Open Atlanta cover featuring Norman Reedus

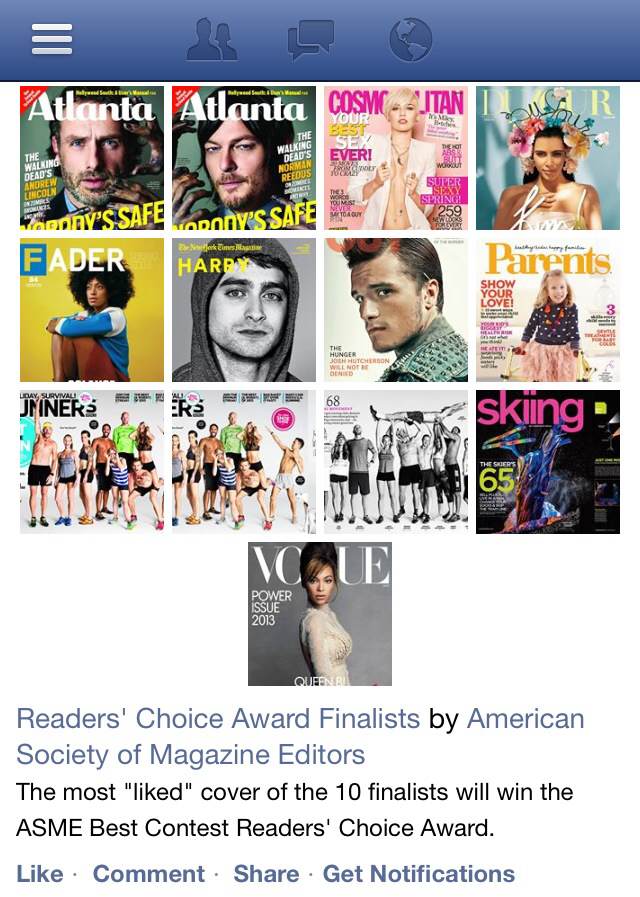point(244,158)
